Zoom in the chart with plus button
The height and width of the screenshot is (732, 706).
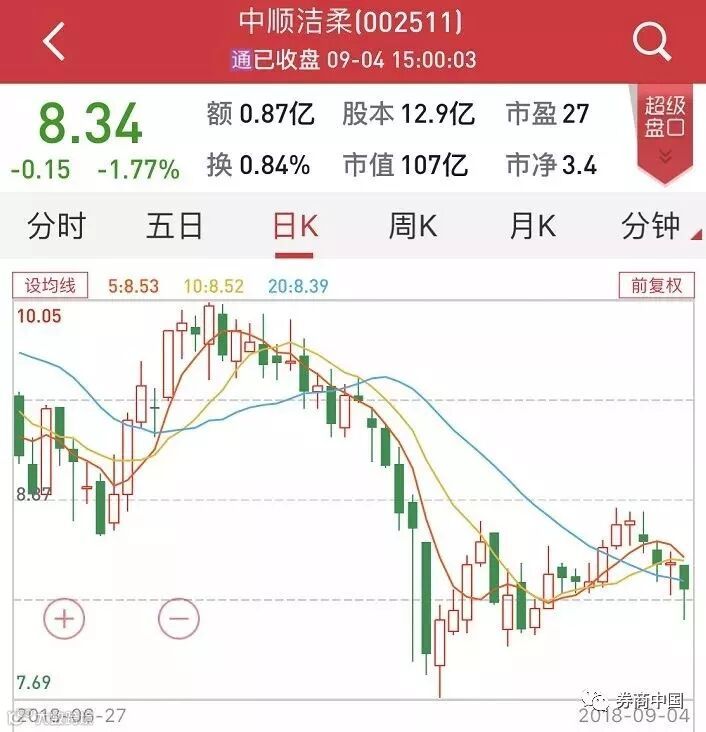[64, 619]
